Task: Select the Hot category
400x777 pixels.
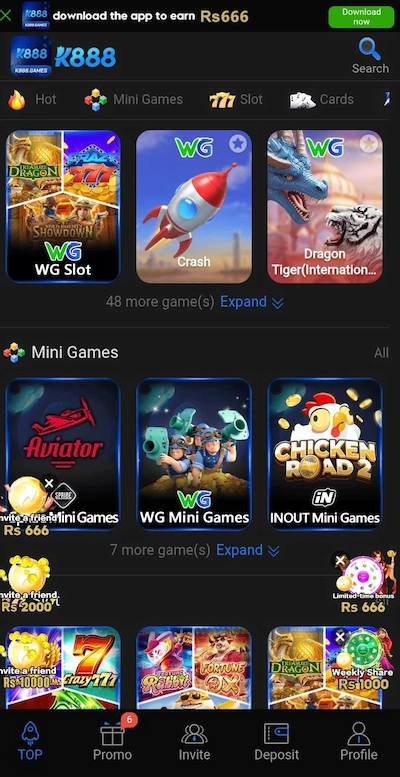Action: (32, 100)
